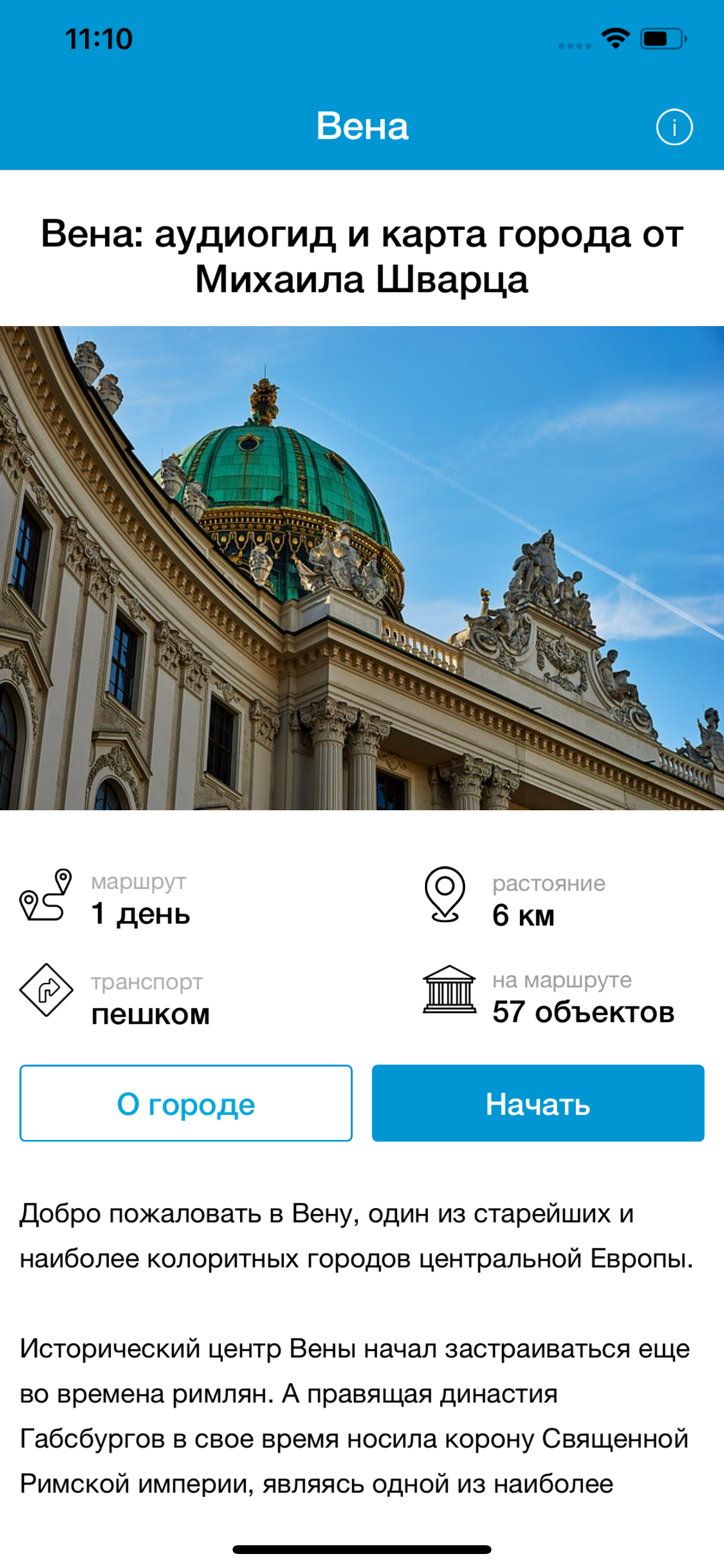Tap the battery indicator in the status bar
The height and width of the screenshot is (1568, 724).
pos(661,38)
